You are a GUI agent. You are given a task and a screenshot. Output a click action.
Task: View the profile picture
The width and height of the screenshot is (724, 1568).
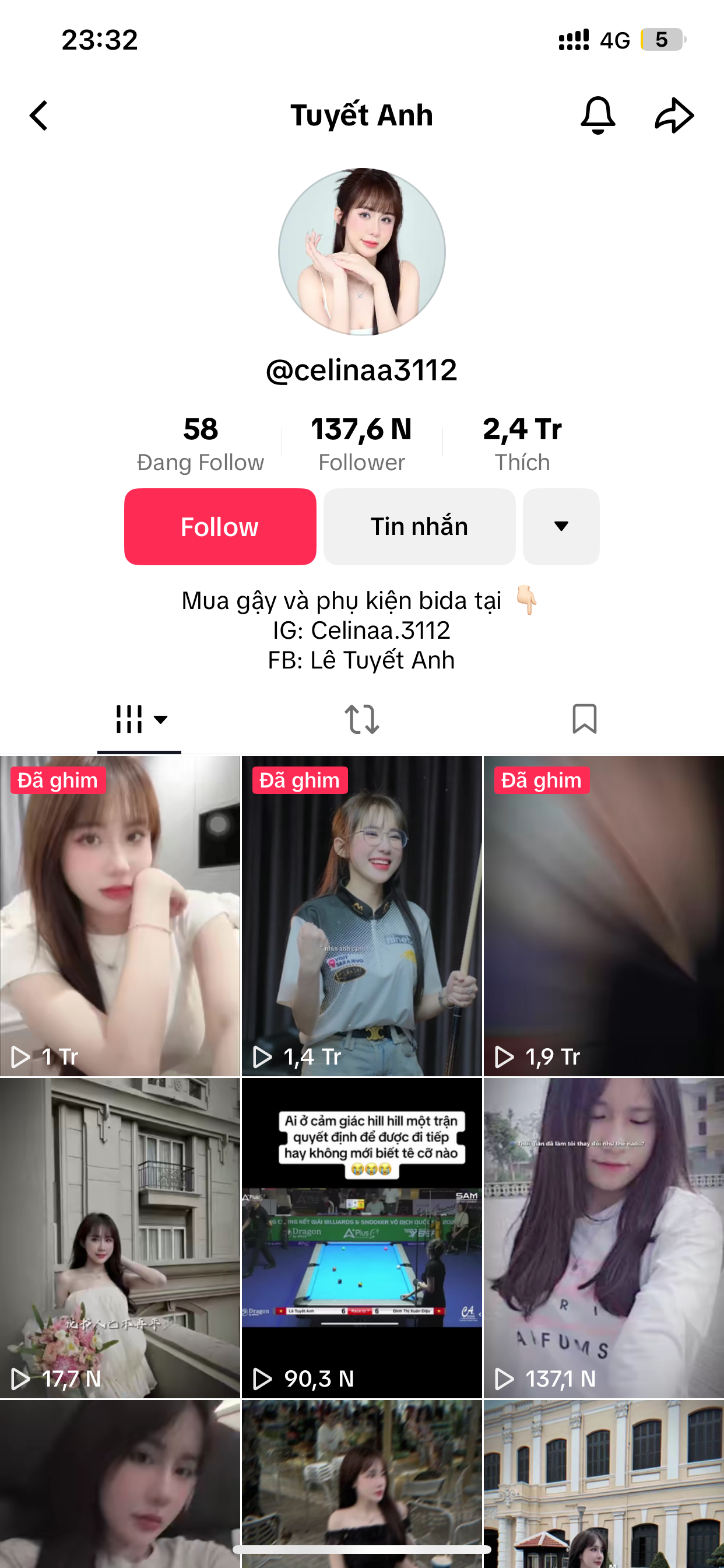point(362,251)
